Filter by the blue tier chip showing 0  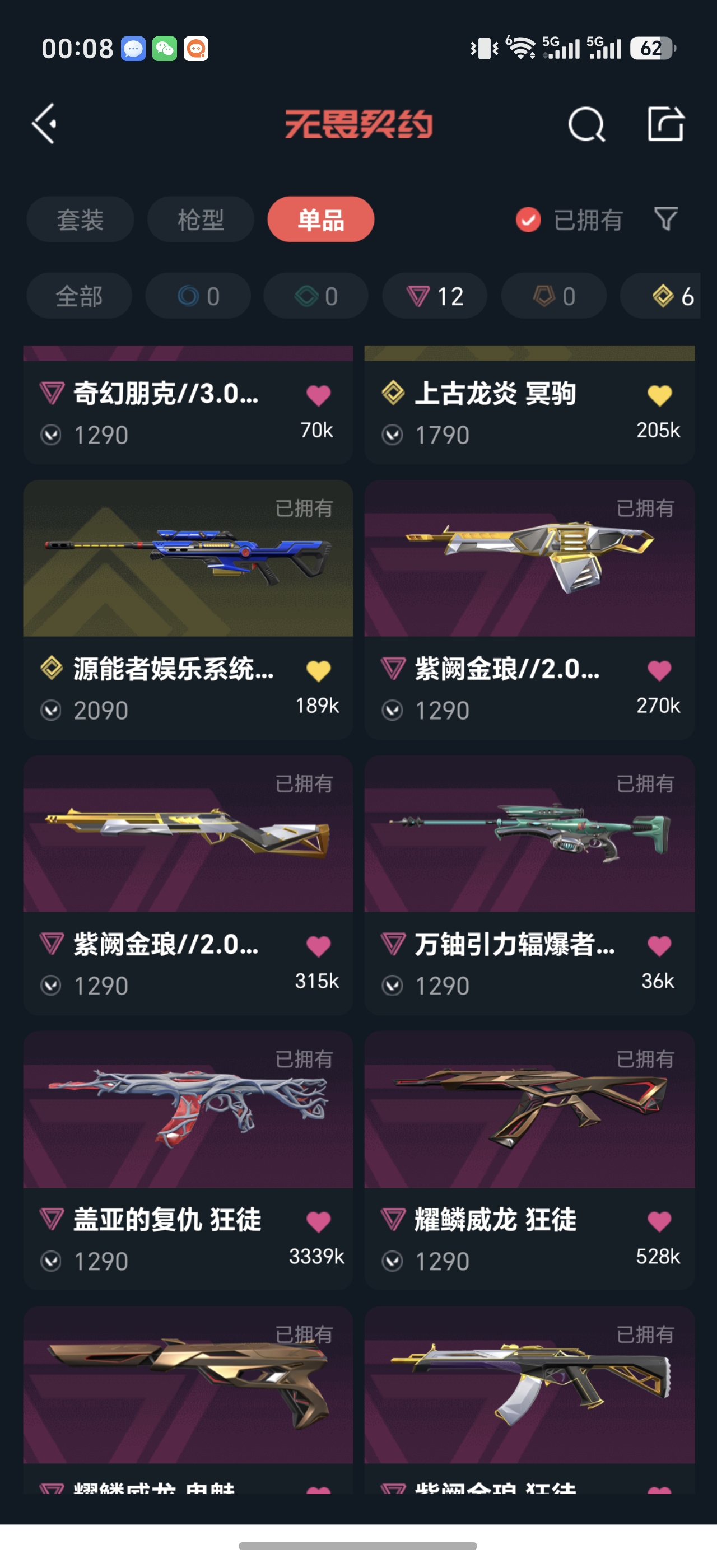click(x=198, y=296)
